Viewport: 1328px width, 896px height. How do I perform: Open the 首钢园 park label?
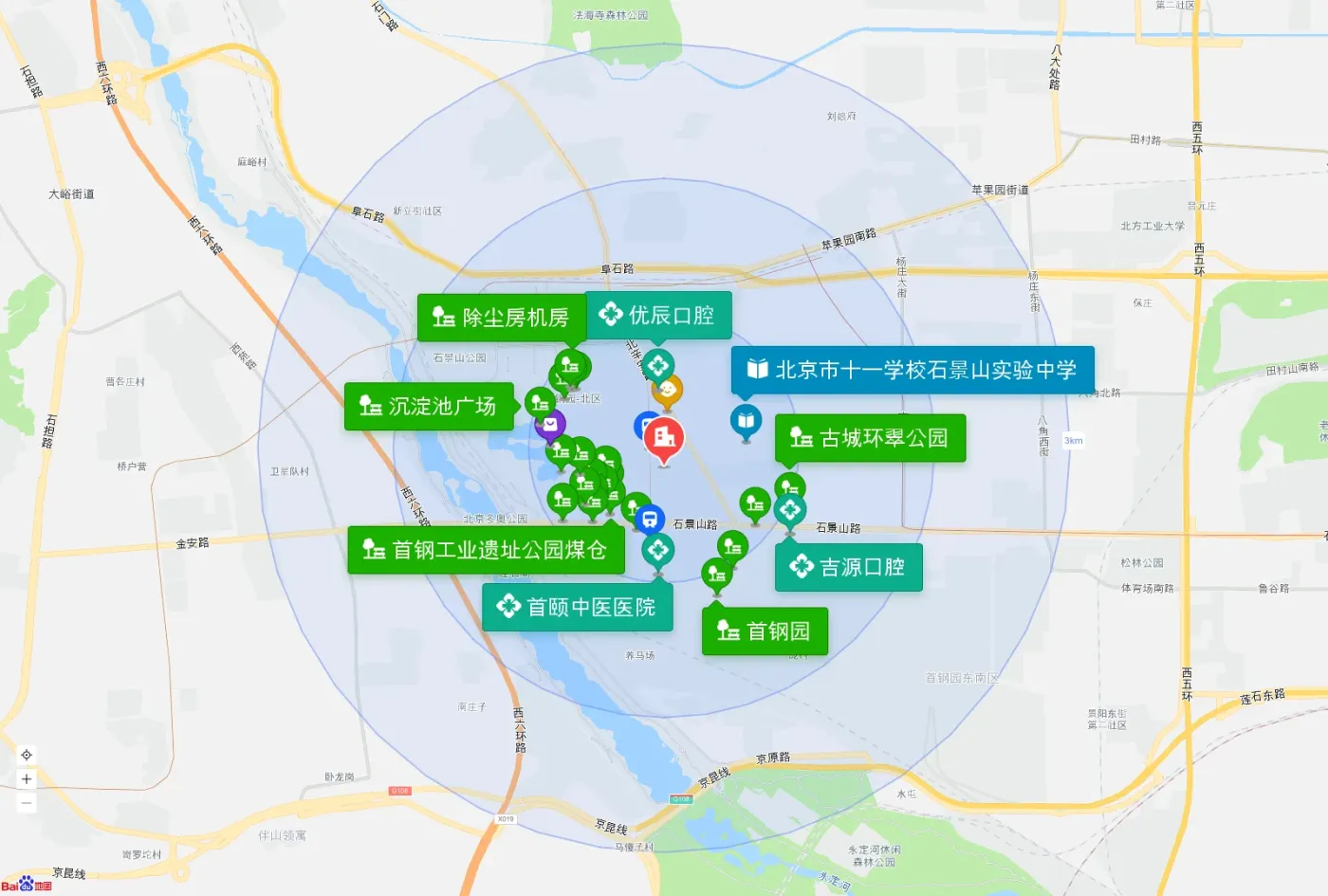[765, 631]
